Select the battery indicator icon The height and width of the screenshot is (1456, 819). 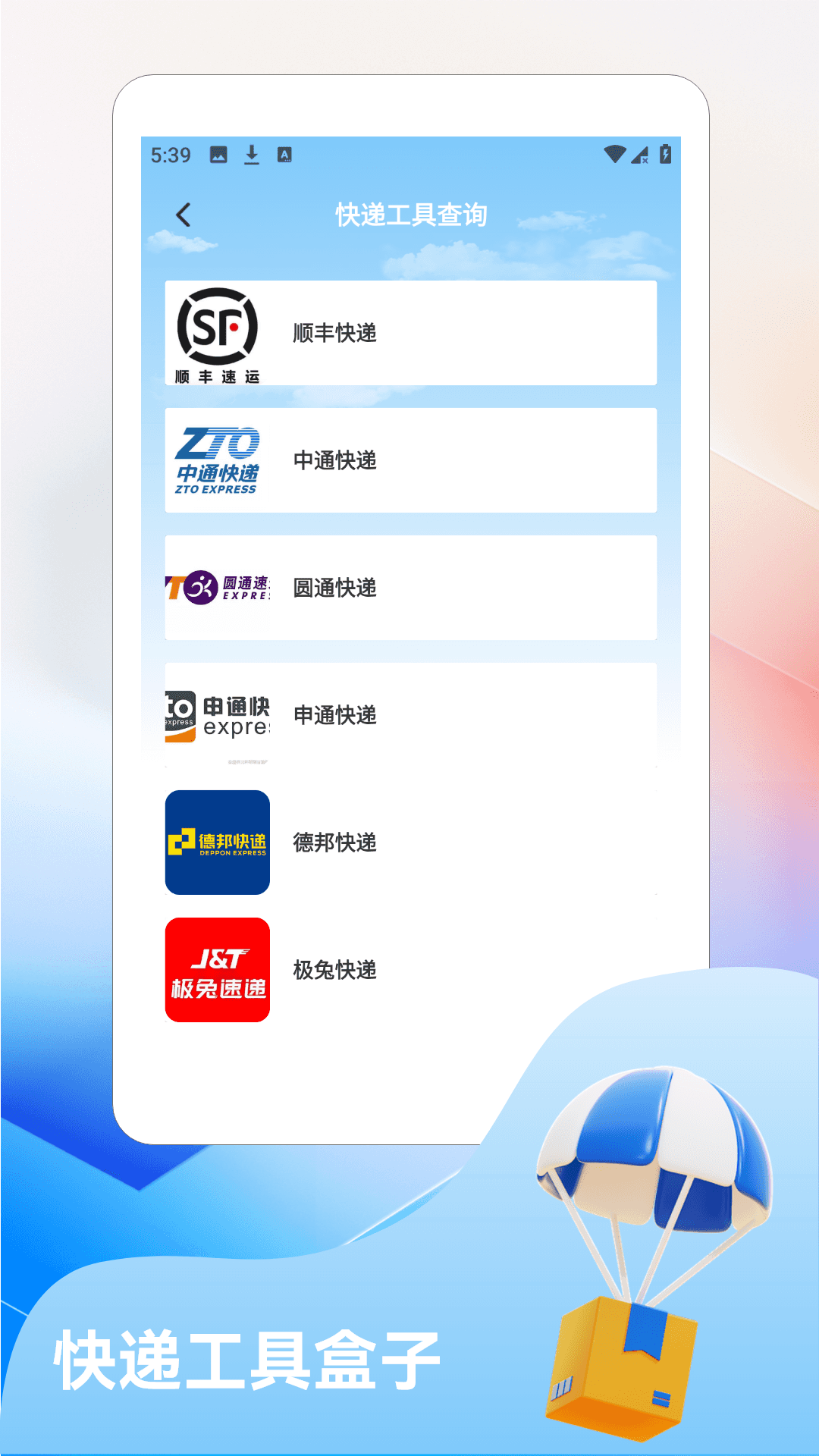[666, 155]
